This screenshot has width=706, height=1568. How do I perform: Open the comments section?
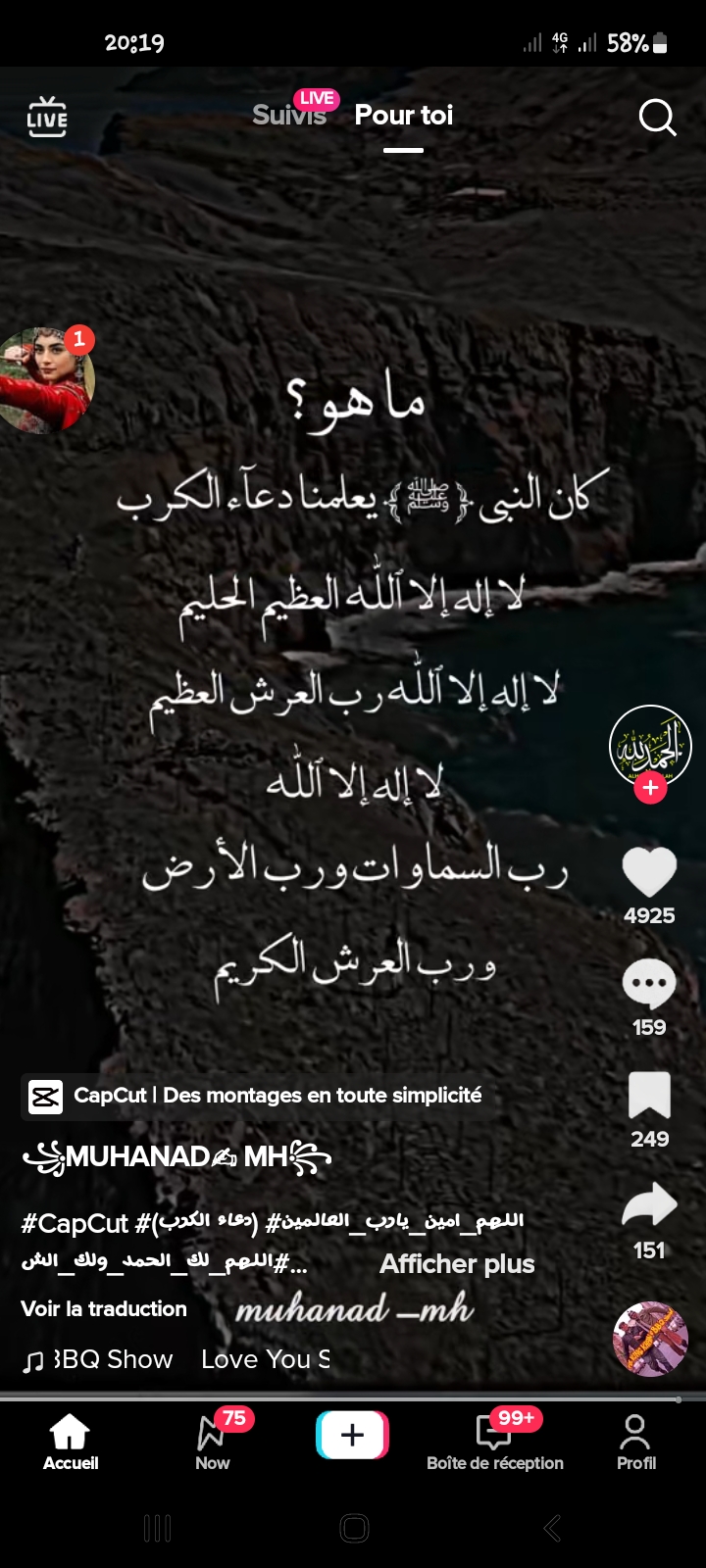(x=650, y=985)
